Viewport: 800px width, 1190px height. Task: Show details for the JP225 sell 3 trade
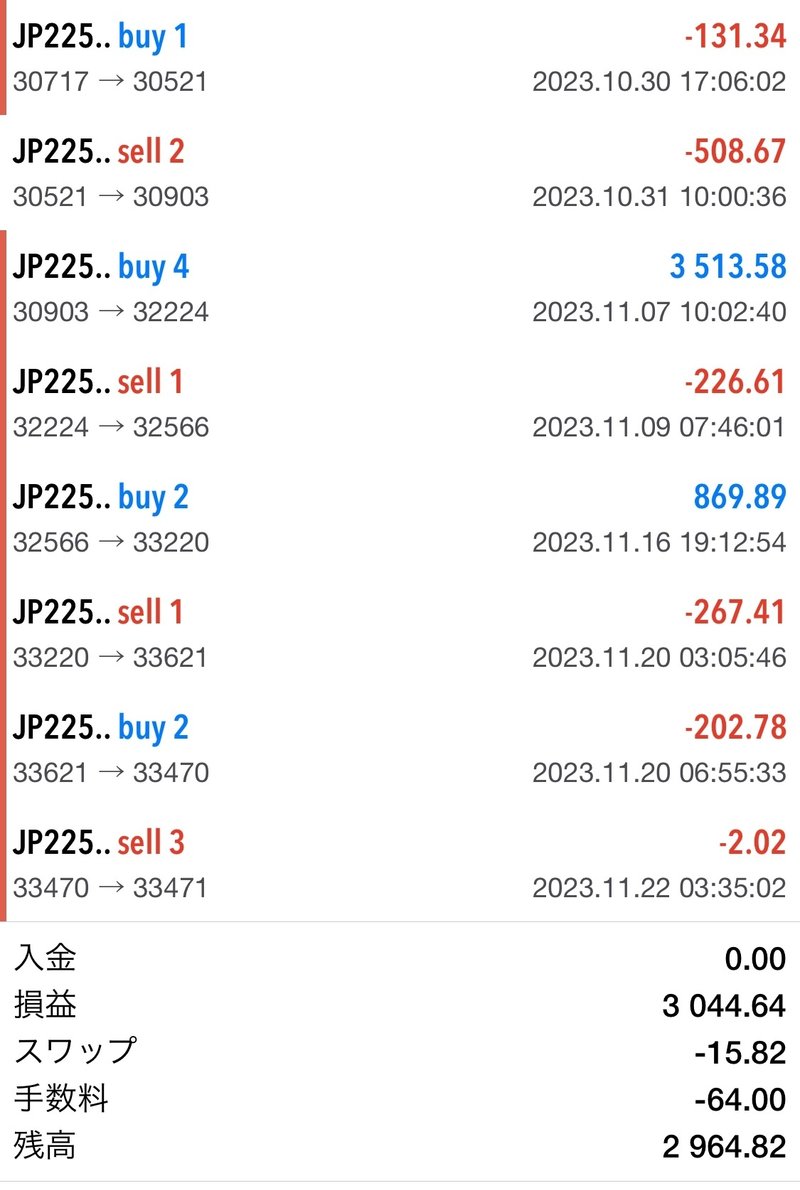(x=400, y=863)
